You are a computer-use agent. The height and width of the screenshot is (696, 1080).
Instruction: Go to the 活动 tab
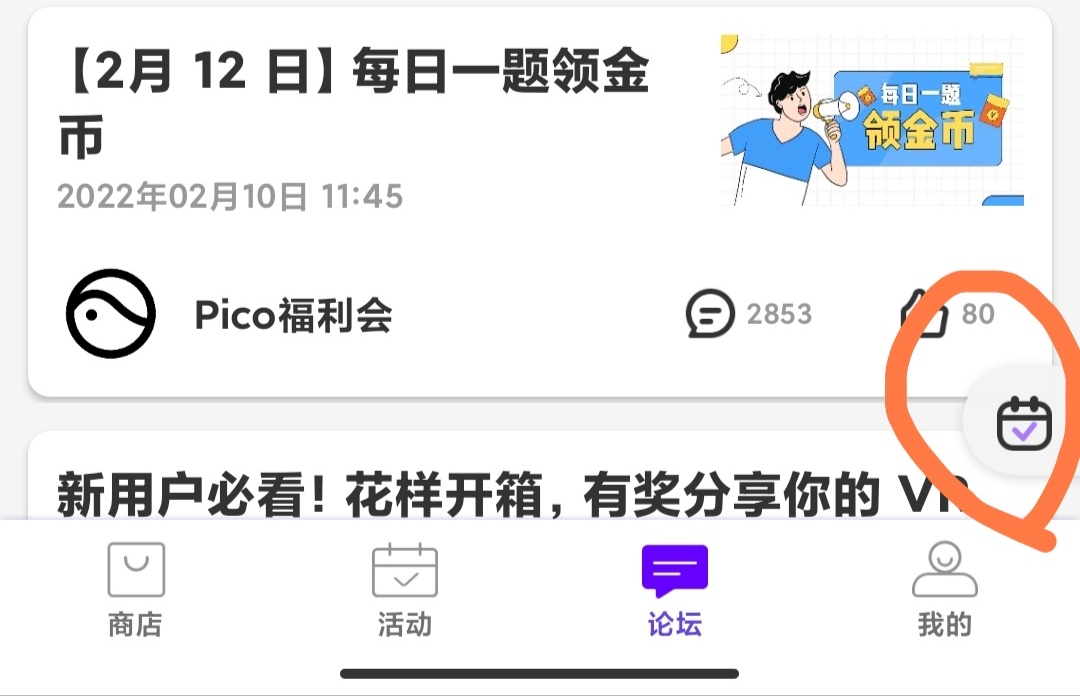[405, 590]
